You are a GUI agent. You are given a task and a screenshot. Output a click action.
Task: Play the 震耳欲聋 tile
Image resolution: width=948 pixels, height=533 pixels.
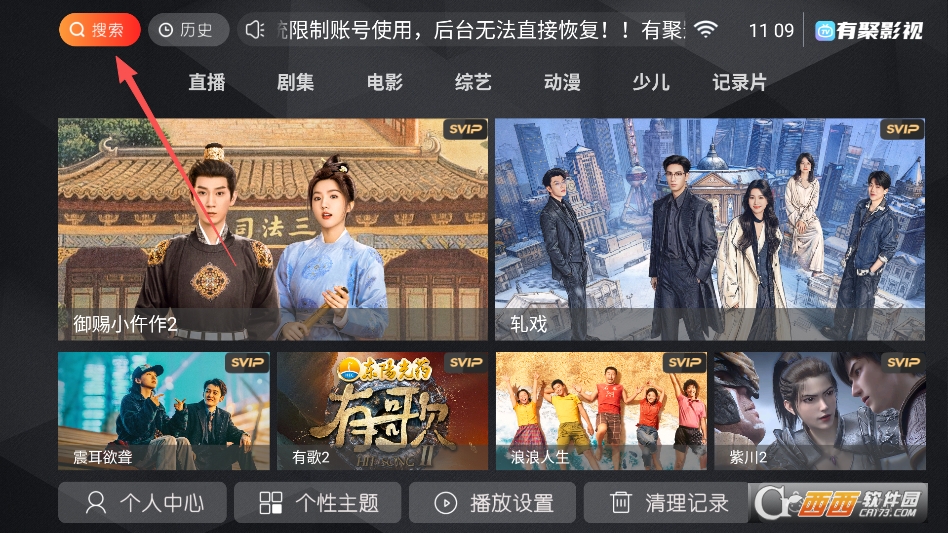[164, 410]
